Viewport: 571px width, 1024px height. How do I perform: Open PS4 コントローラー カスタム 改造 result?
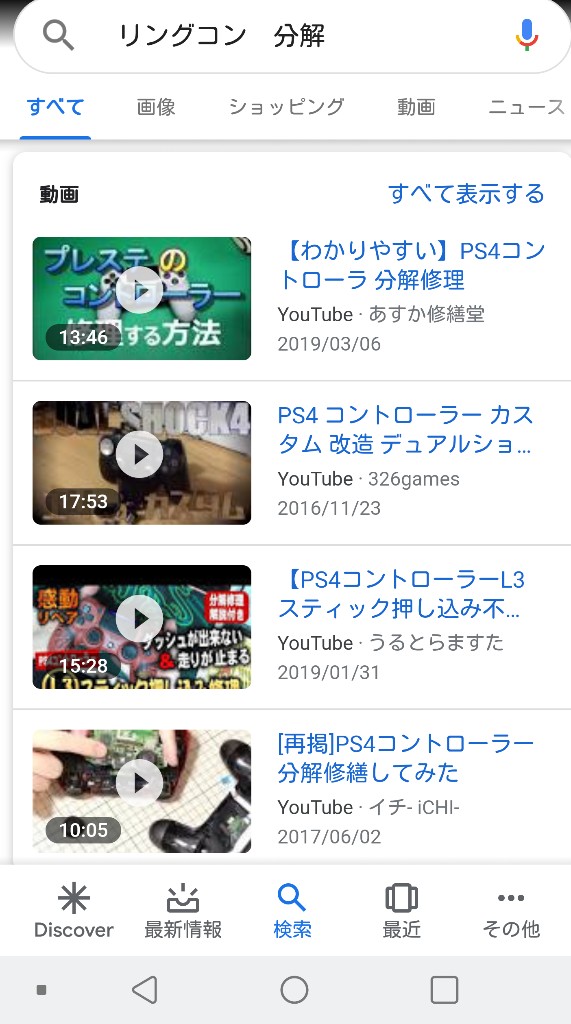coord(406,430)
